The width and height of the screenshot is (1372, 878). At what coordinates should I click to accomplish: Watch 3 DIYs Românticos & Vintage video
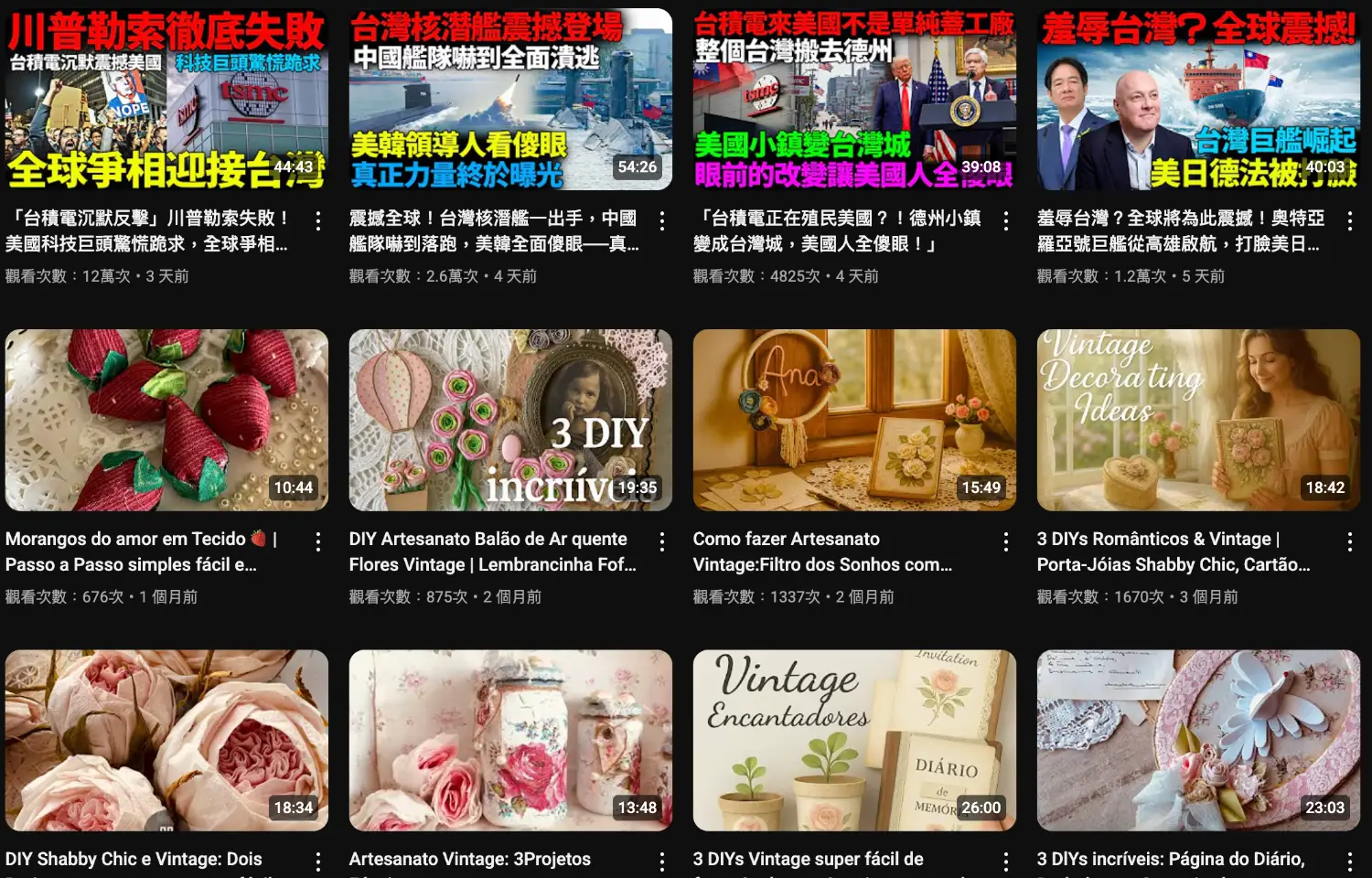(x=1198, y=420)
